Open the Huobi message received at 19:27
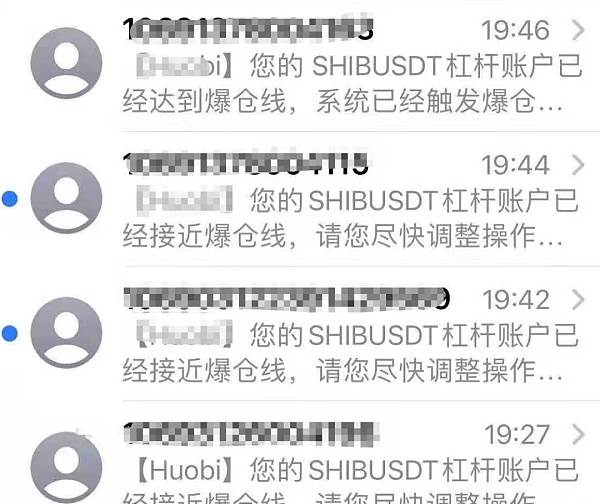Screen dimensions: 600x504 [350, 465]
